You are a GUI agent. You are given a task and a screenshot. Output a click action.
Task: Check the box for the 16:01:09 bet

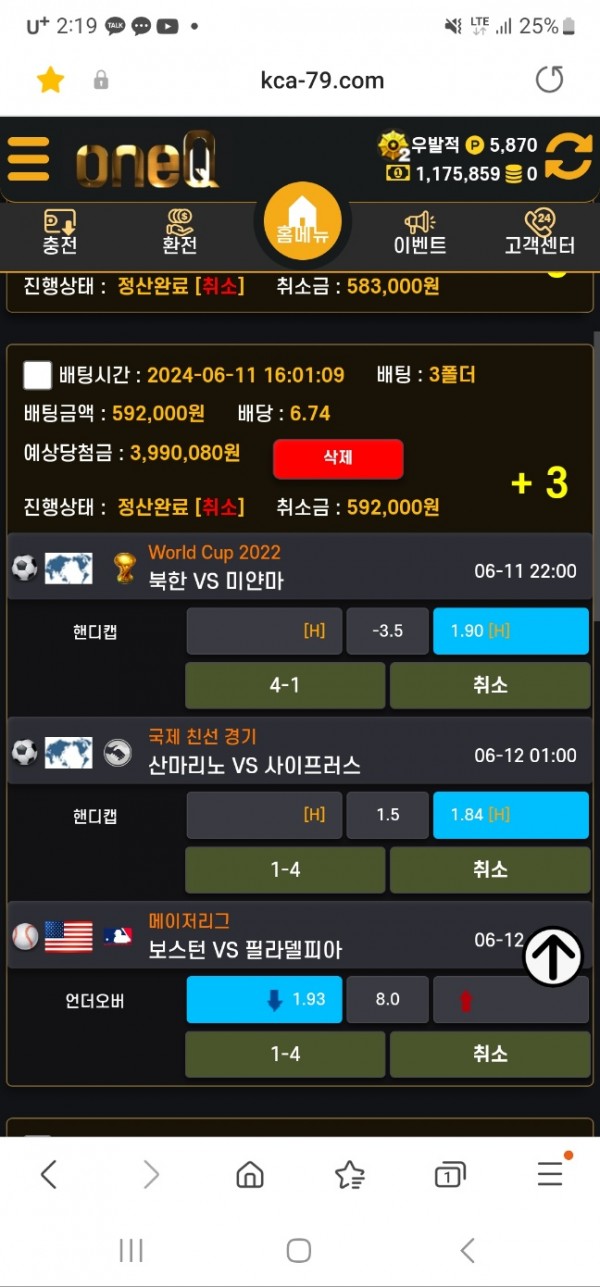pos(37,375)
